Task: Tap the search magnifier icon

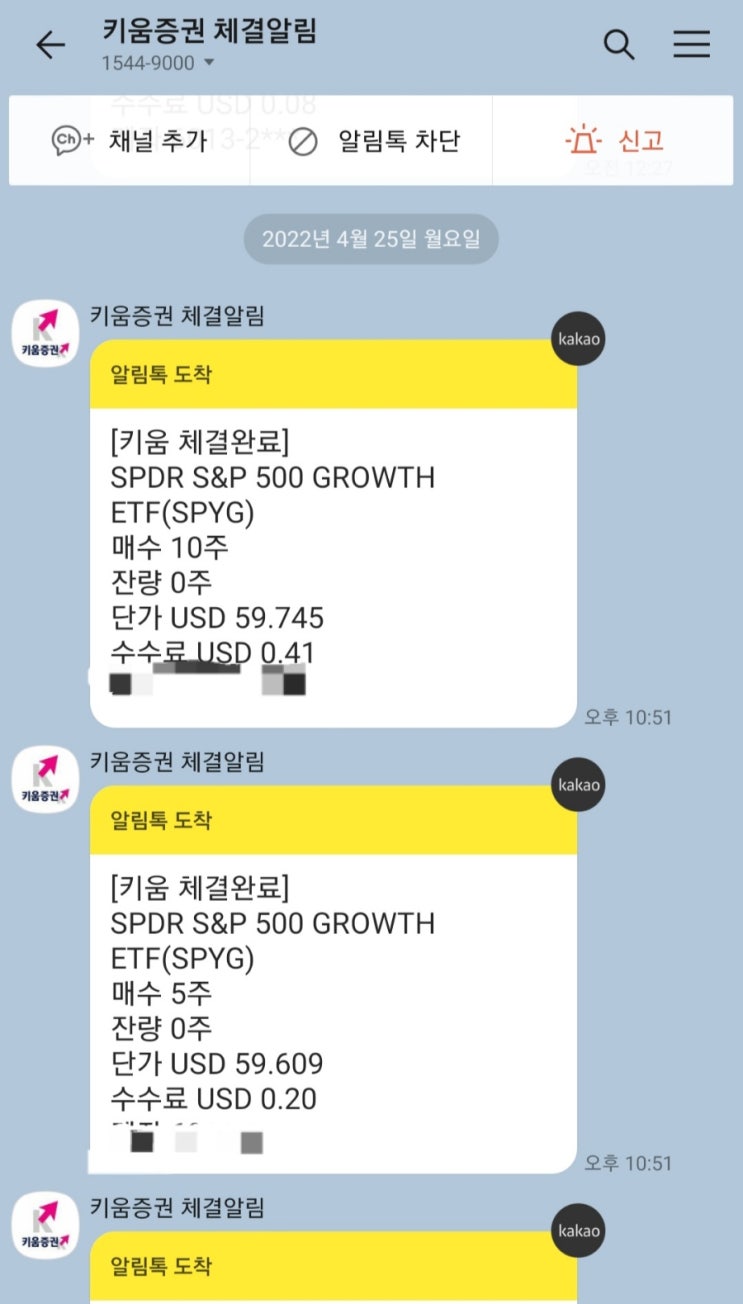Action: click(619, 44)
